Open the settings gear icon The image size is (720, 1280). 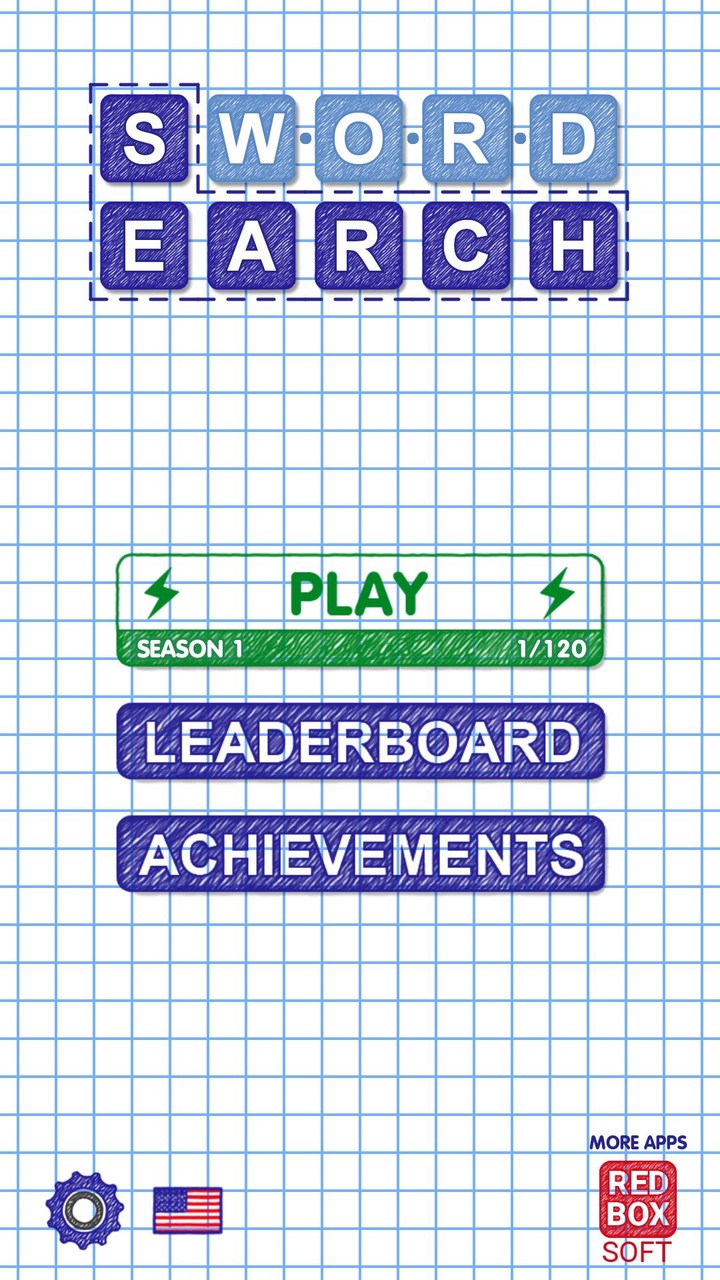[83, 1208]
